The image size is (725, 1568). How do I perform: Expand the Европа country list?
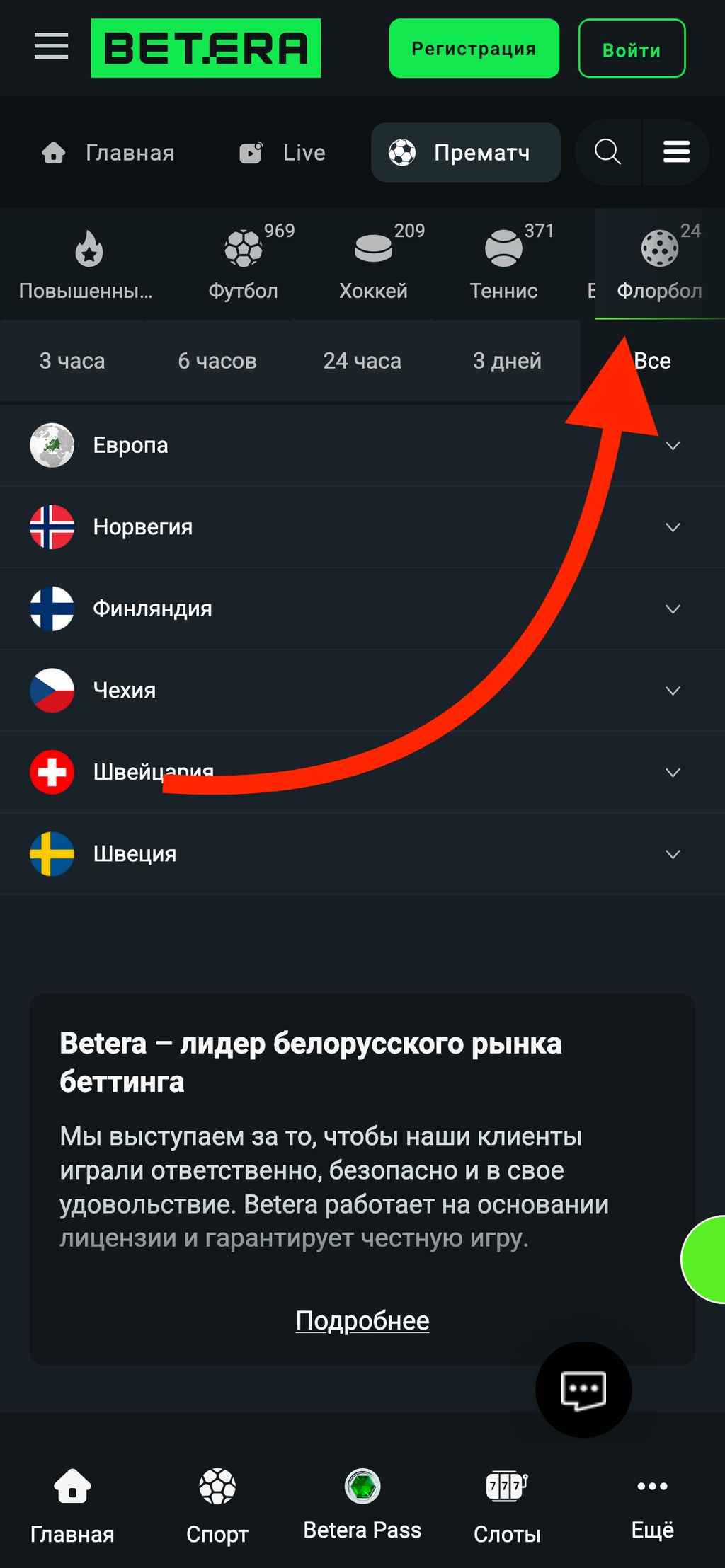pos(671,446)
